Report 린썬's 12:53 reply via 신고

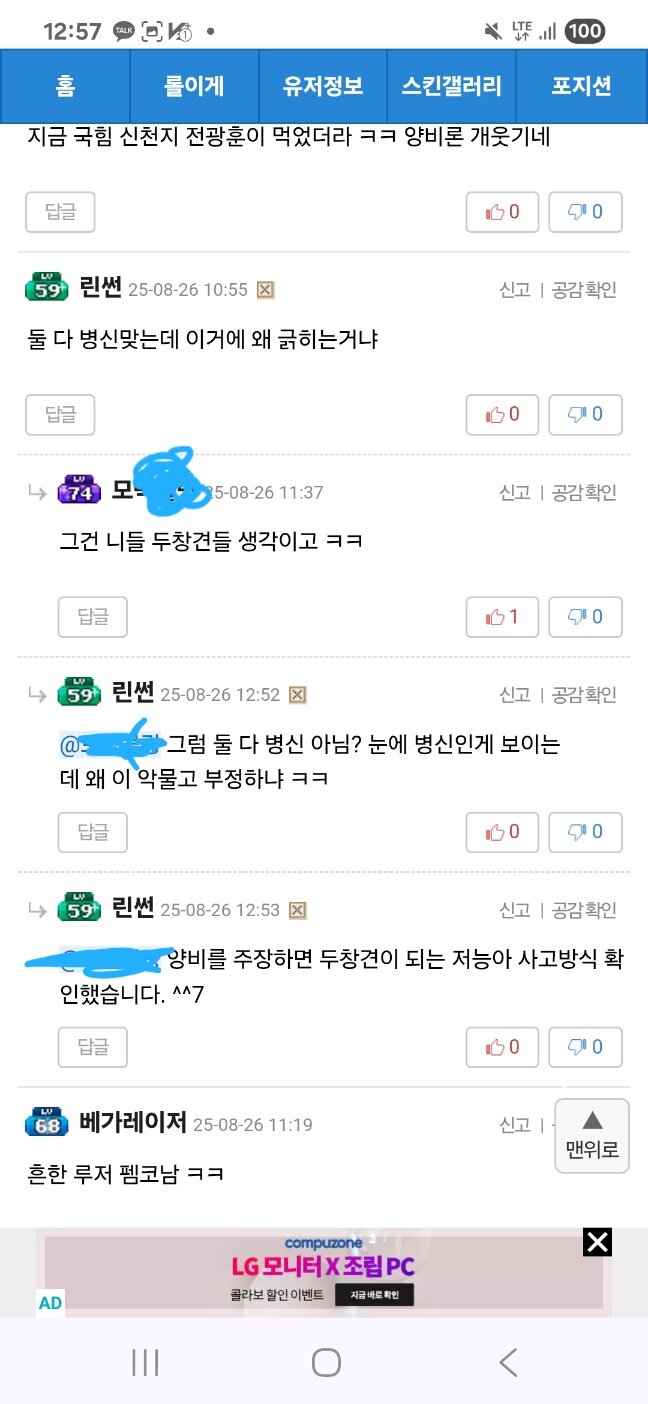515,910
